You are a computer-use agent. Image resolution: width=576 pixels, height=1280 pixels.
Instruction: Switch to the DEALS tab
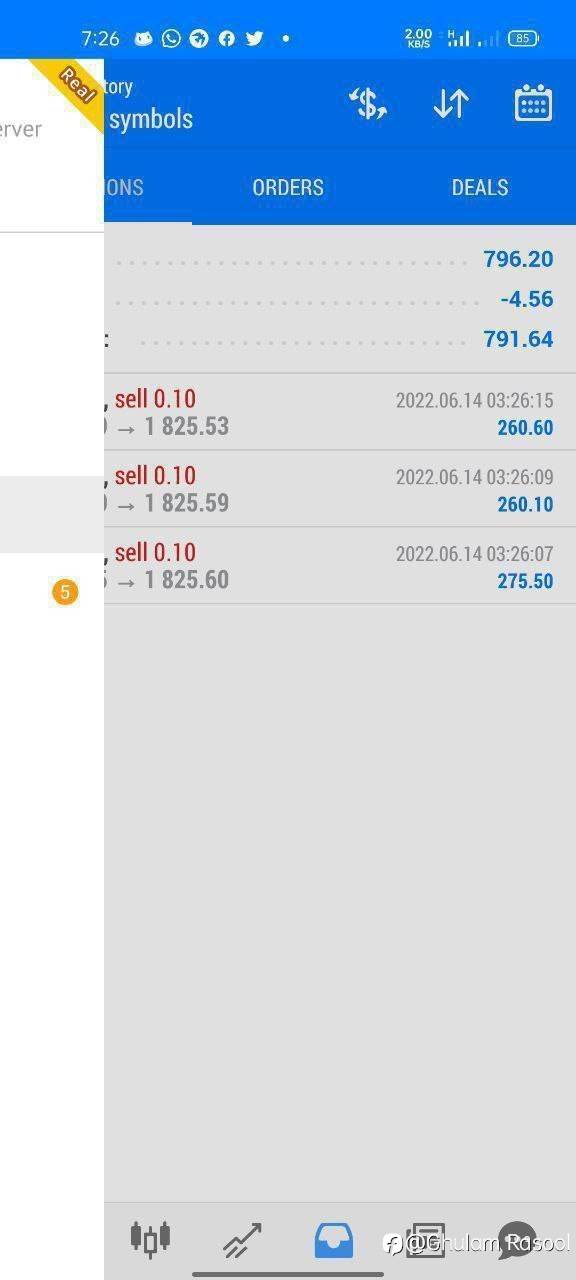480,188
